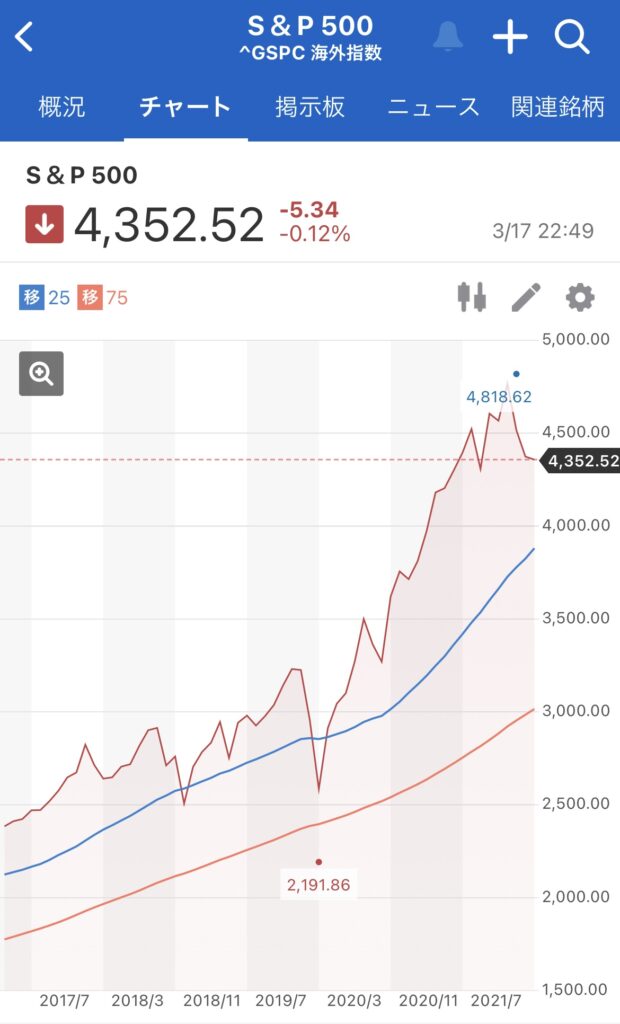Open the 関連銘柄 tab
The width and height of the screenshot is (620, 1024).
(x=558, y=106)
